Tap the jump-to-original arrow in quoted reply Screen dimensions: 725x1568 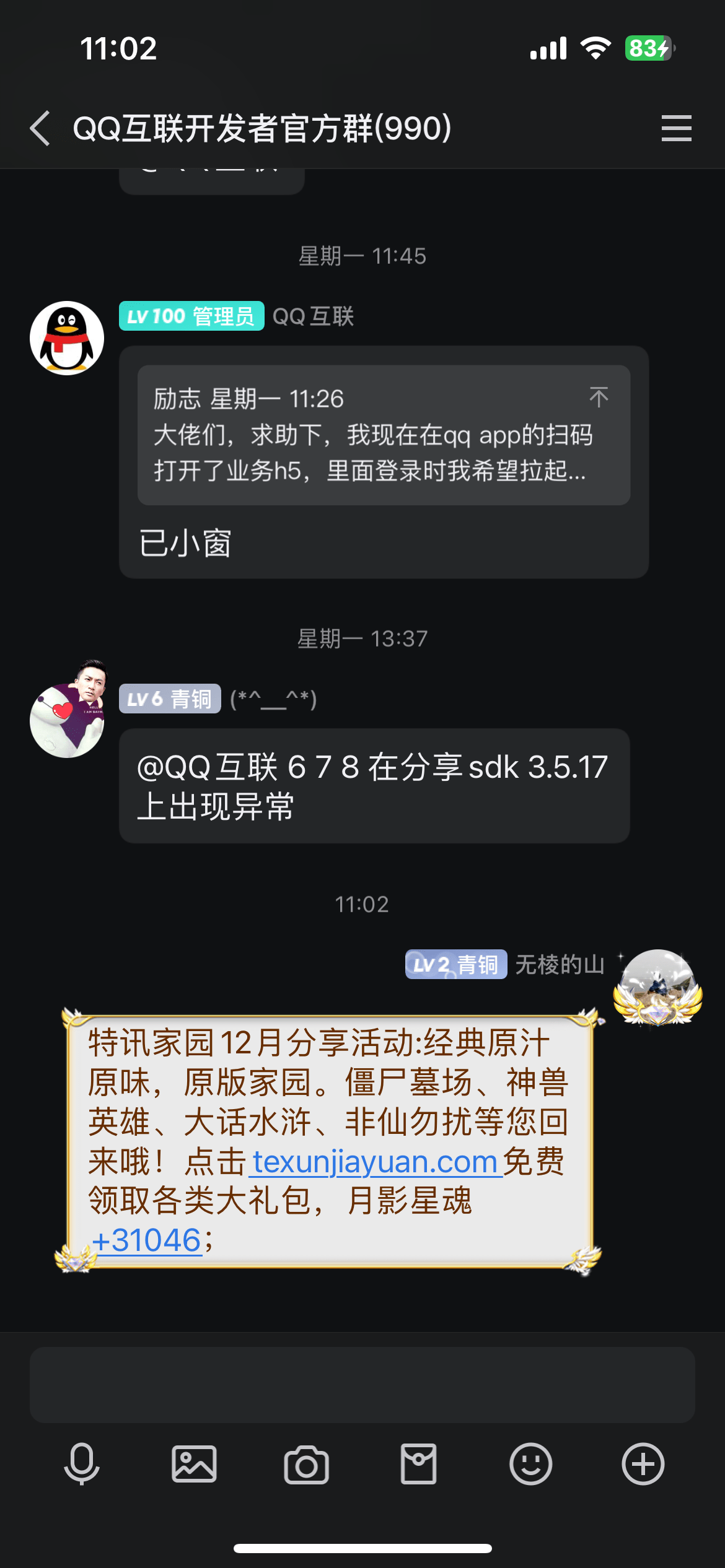pyautogui.click(x=599, y=397)
